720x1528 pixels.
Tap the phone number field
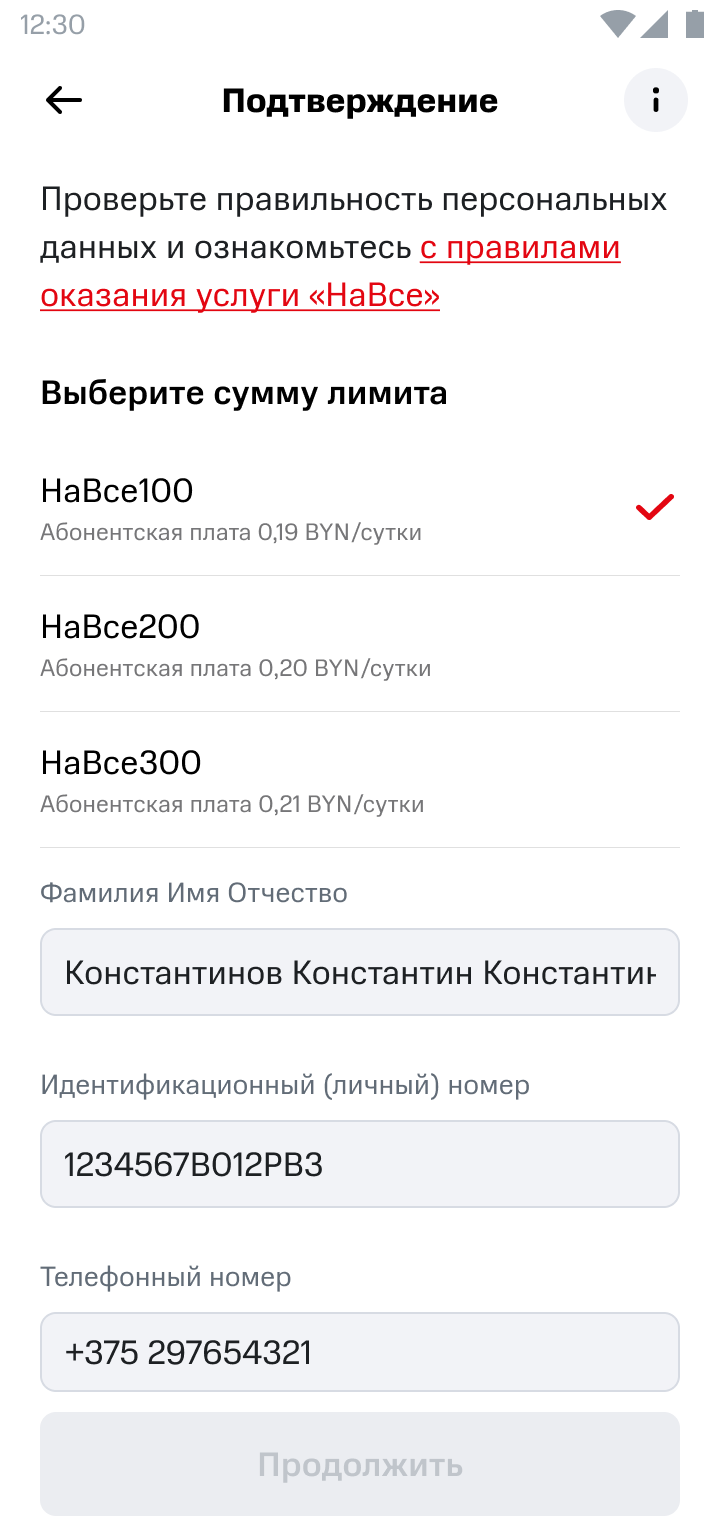(x=360, y=1352)
